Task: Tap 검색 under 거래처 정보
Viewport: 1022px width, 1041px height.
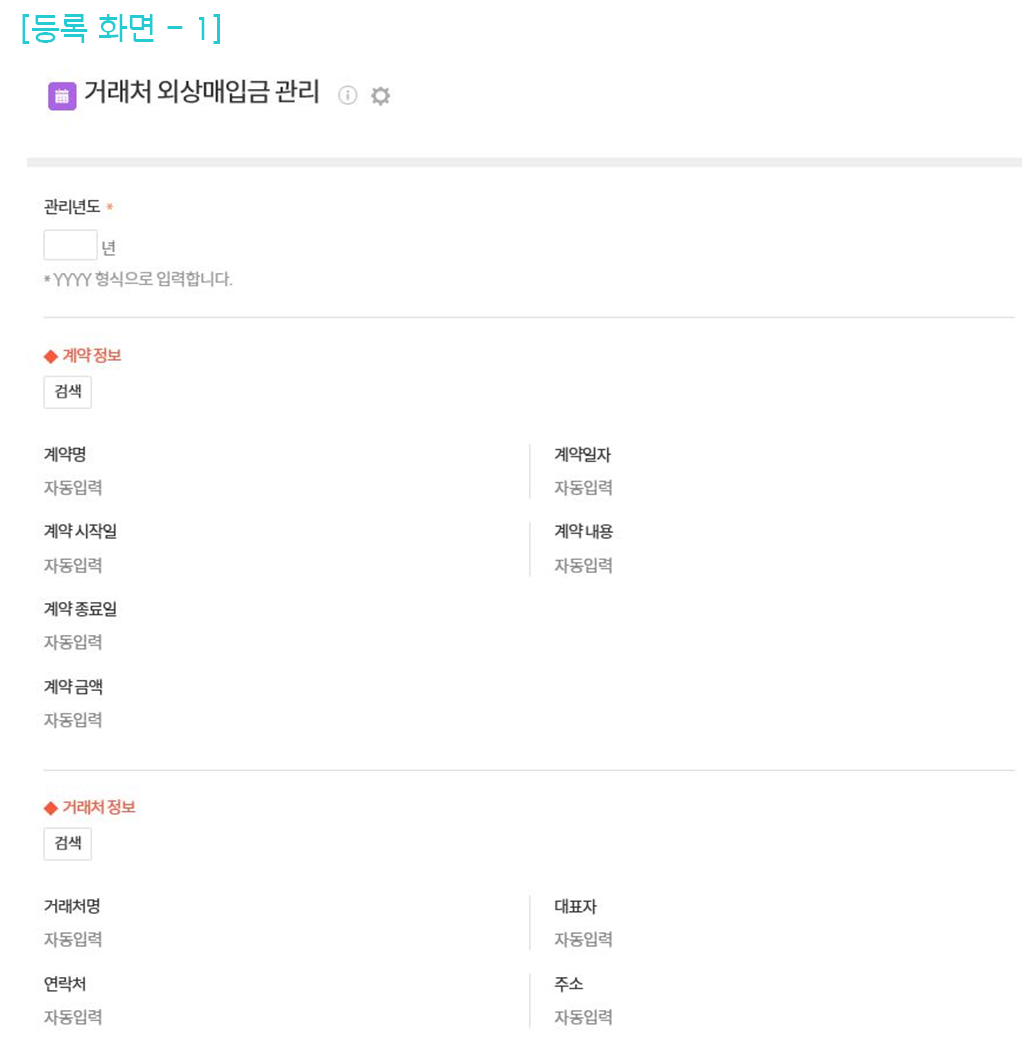Action: coord(67,844)
